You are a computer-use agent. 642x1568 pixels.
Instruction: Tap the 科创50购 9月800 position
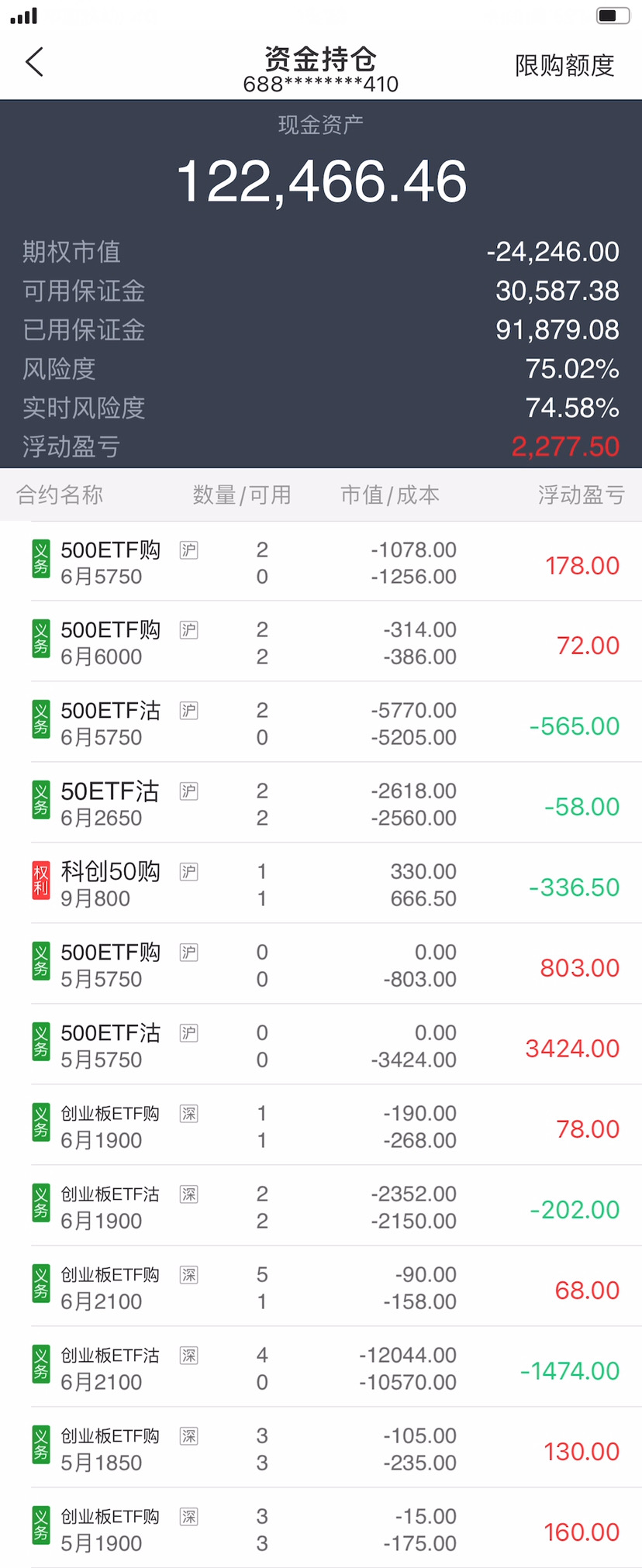coord(321,885)
